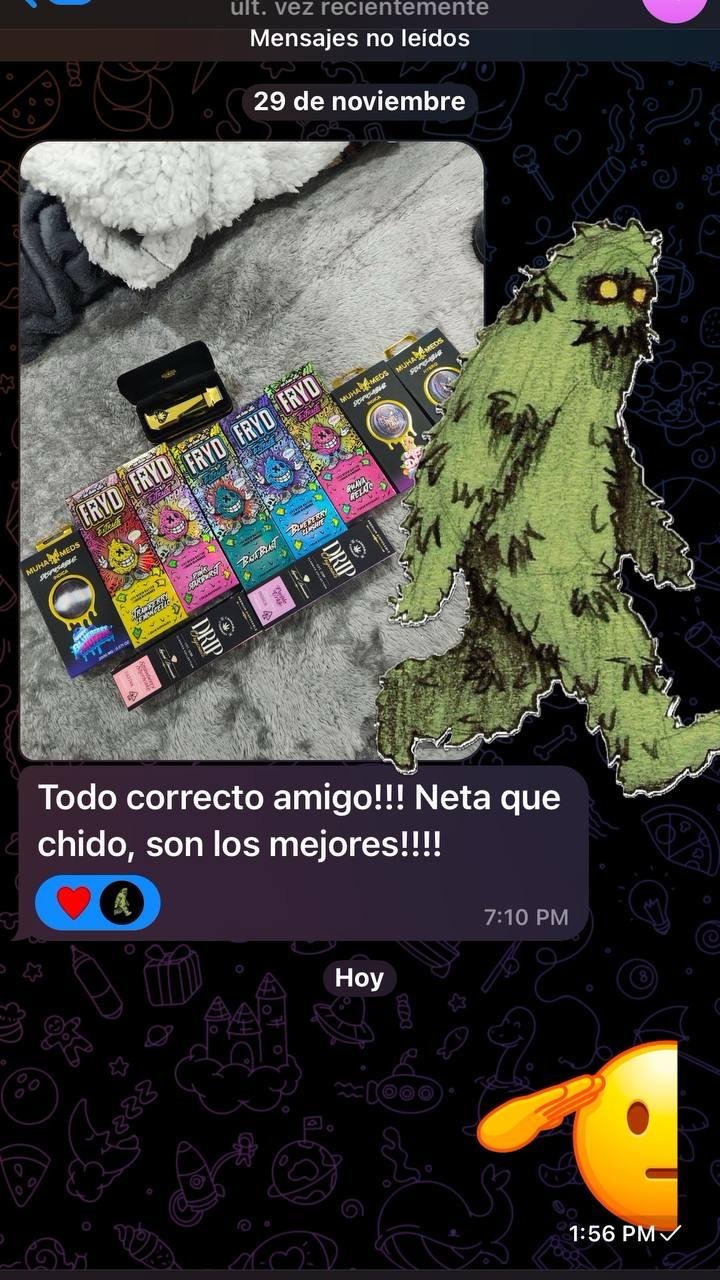Tap the green monster reaction chip
Image resolution: width=720 pixels, height=1280 pixels.
pyautogui.click(x=121, y=903)
